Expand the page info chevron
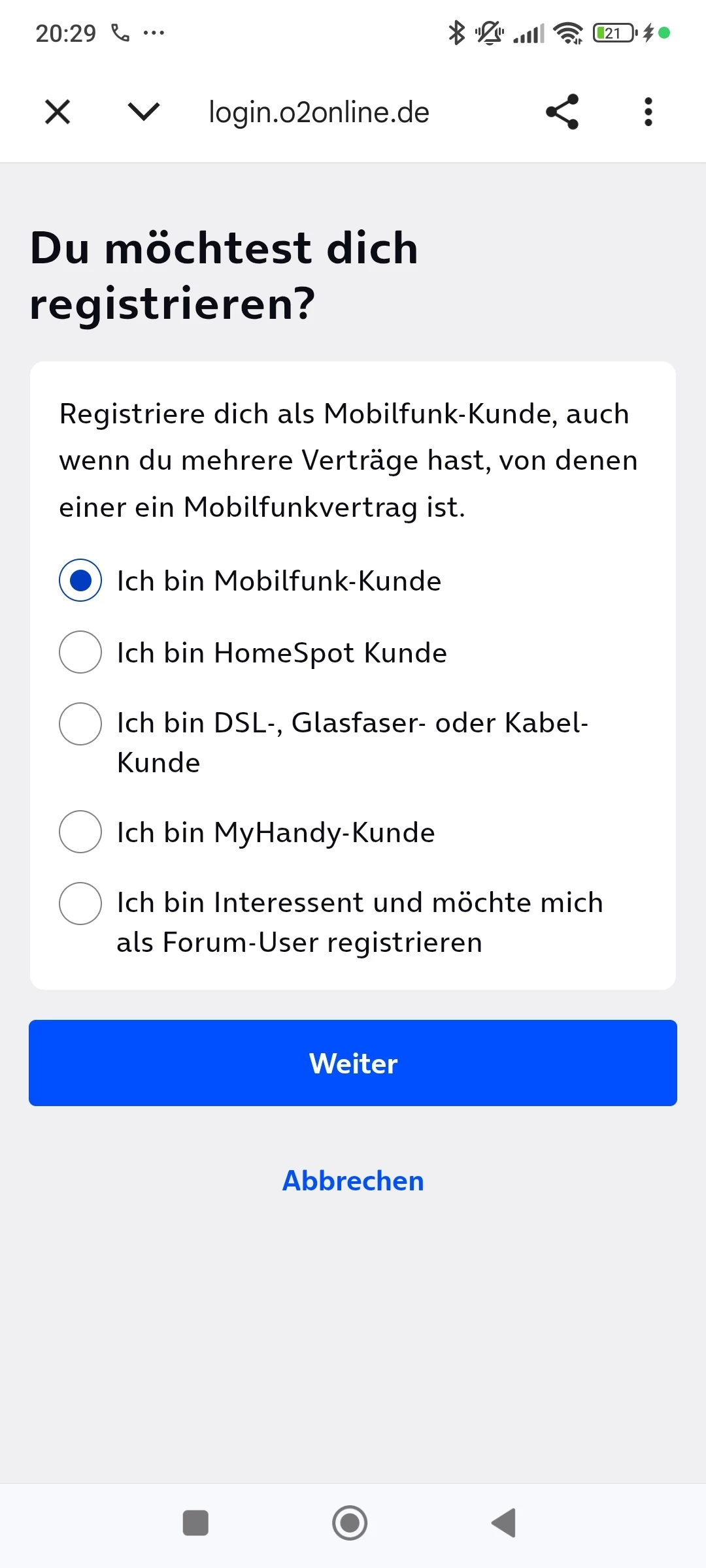 pyautogui.click(x=144, y=112)
